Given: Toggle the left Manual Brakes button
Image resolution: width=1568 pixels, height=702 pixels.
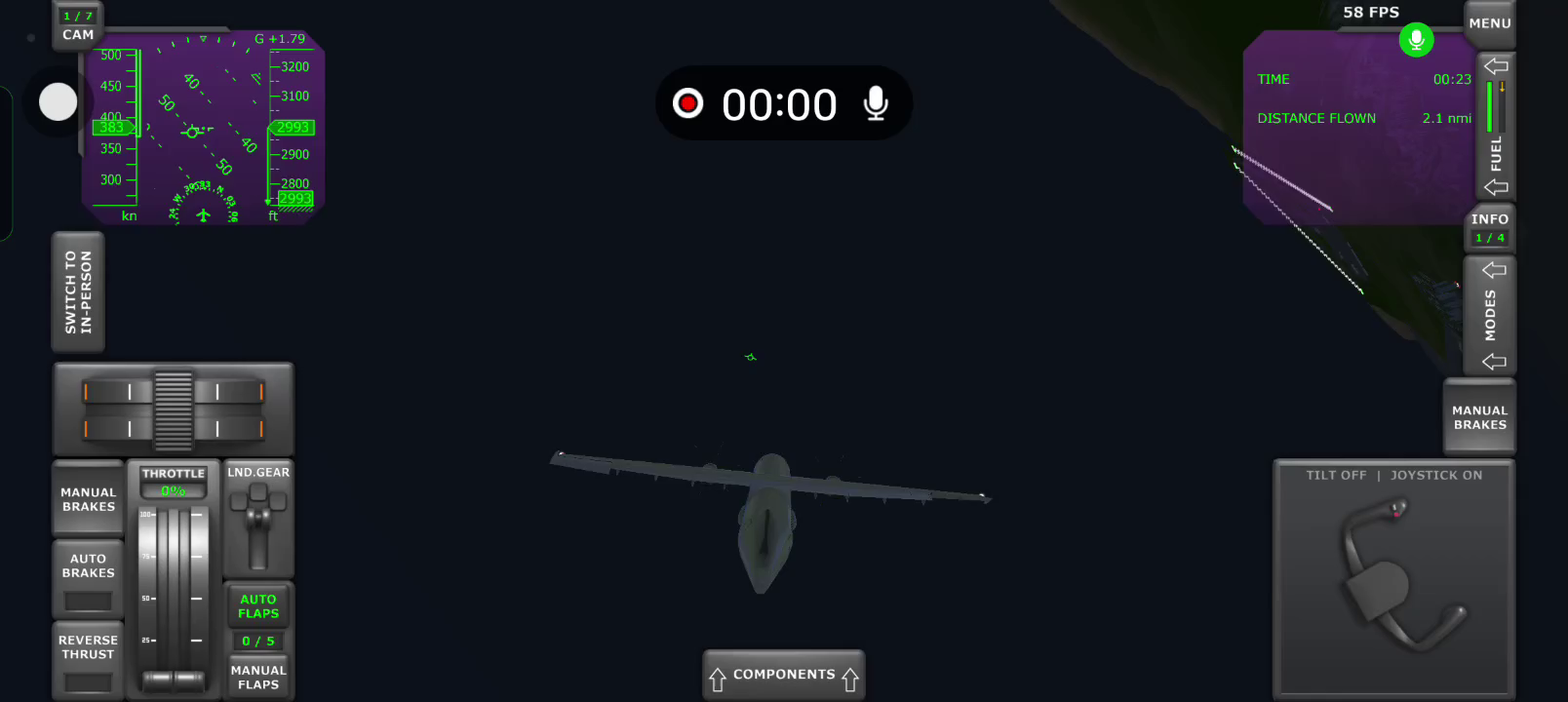Looking at the screenshot, I should [x=88, y=499].
